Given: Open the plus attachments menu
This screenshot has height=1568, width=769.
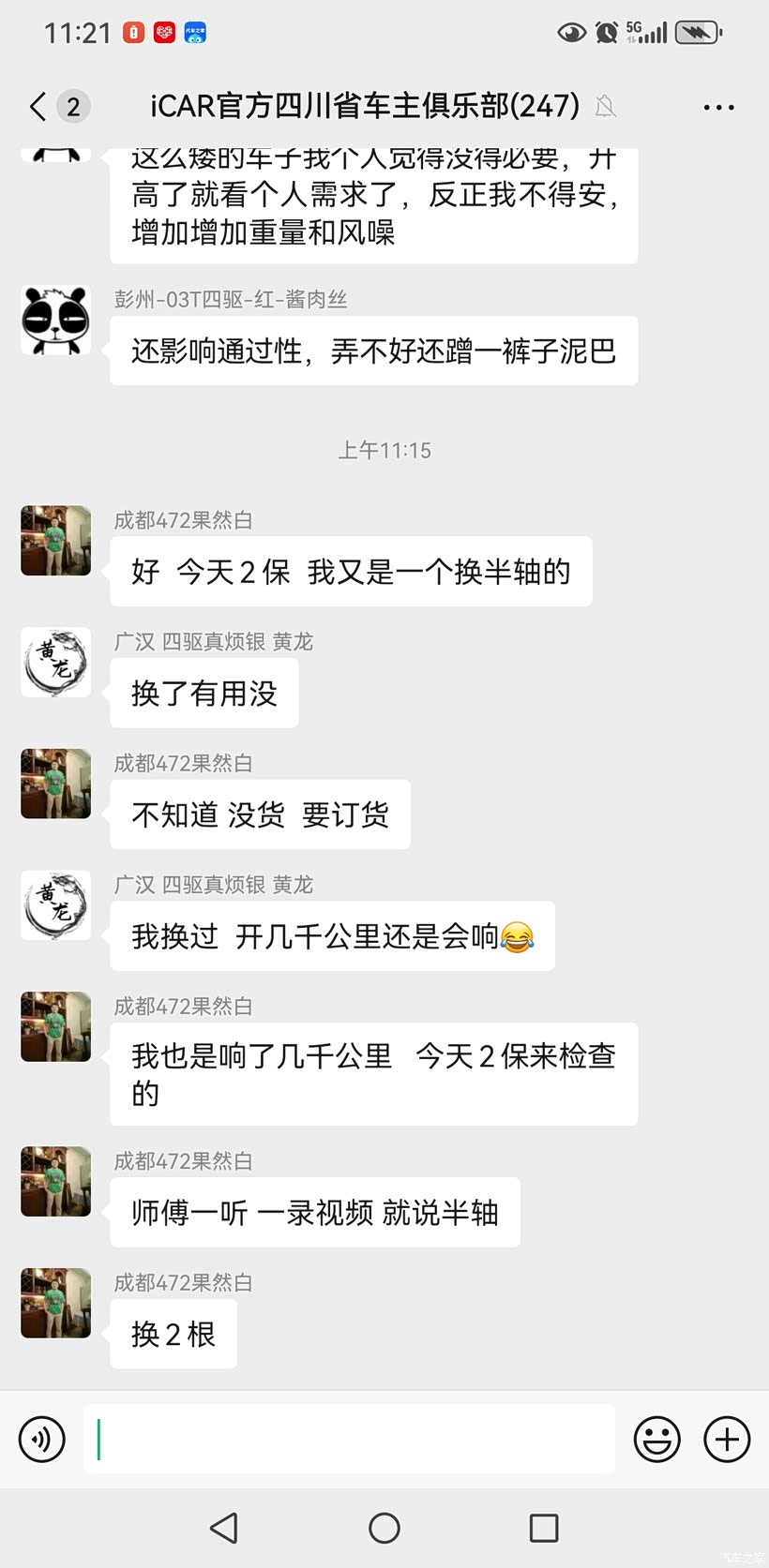Looking at the screenshot, I should coord(727,1439).
